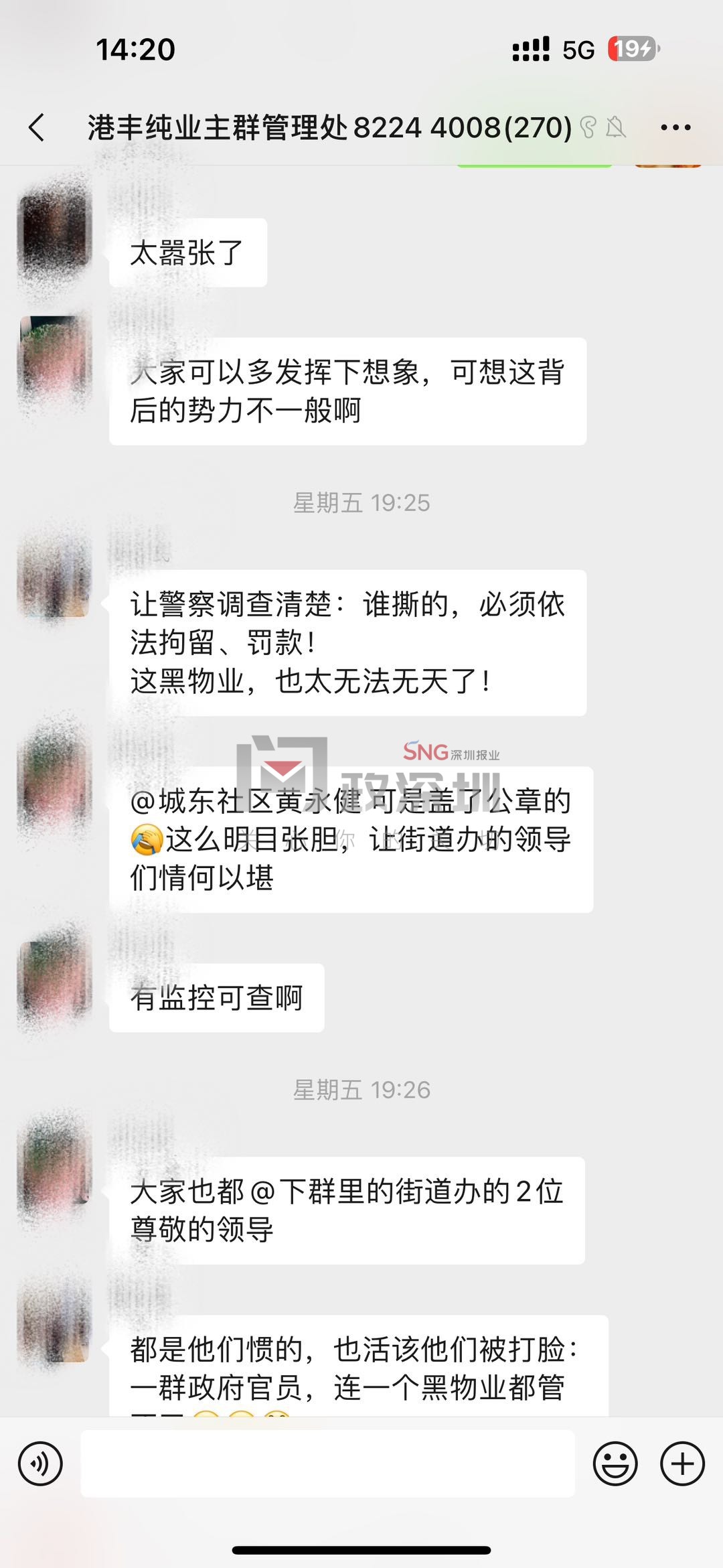The height and width of the screenshot is (1568, 723).
Task: Open avatar of sender who wrote 太嚣张了
Action: tap(55, 231)
